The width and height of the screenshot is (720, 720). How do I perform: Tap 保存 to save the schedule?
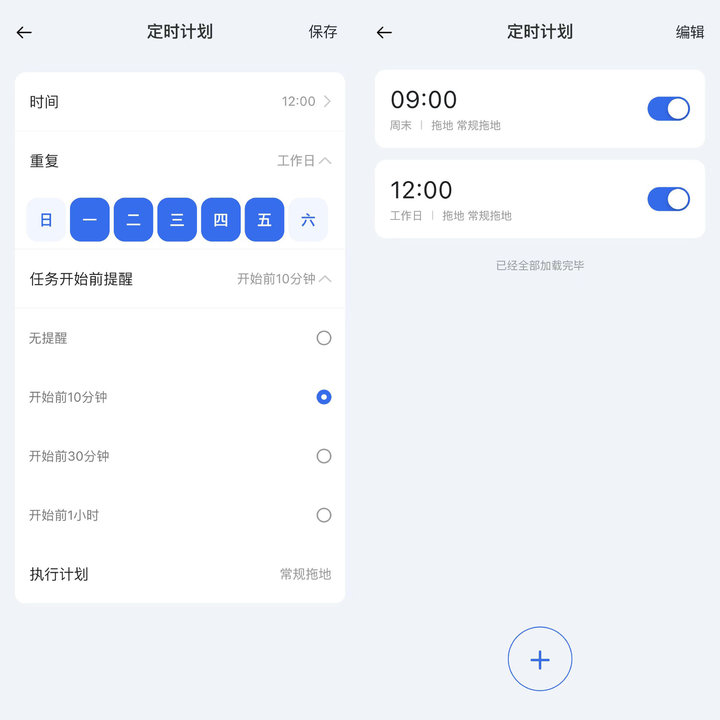[322, 32]
